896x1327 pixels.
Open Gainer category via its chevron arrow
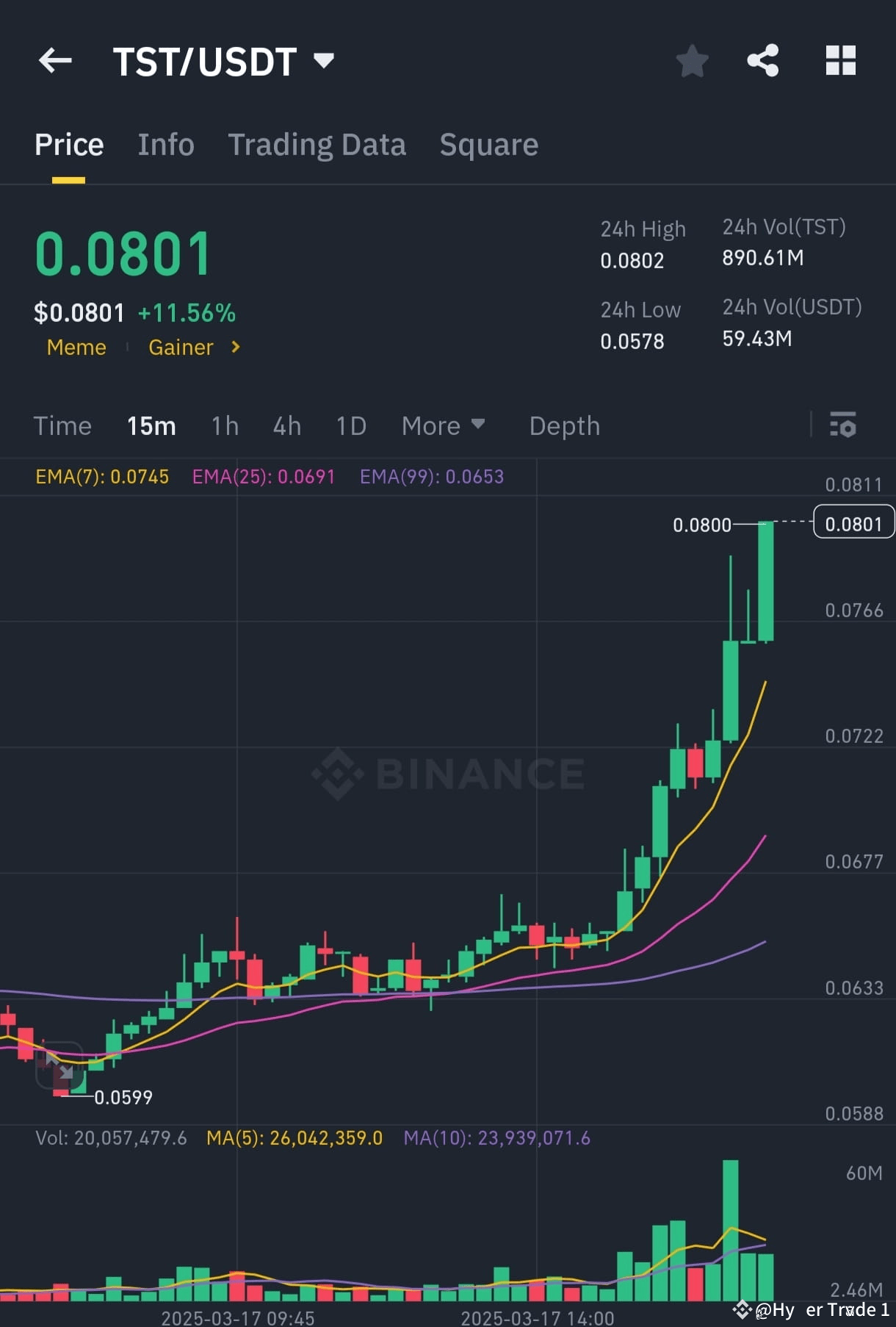pos(235,348)
